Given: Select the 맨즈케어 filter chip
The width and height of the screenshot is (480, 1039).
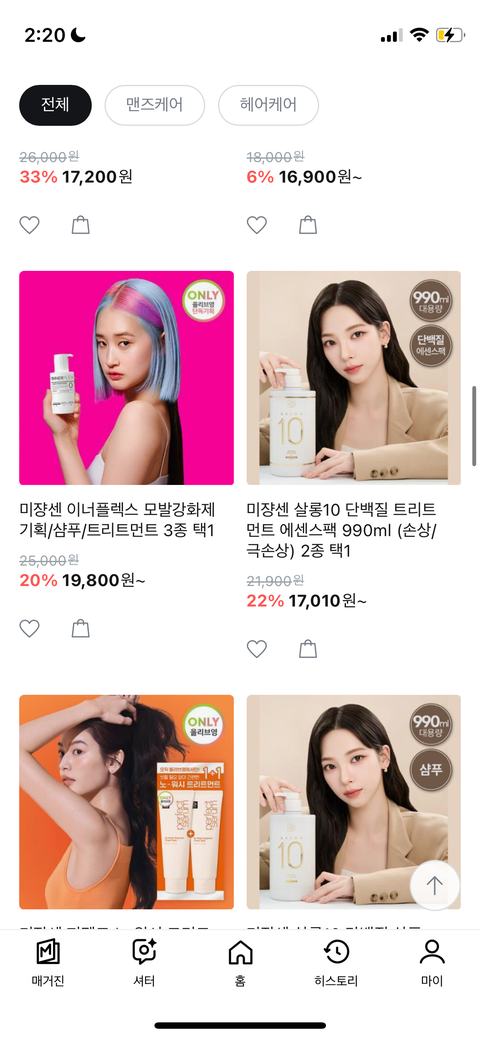Looking at the screenshot, I should [154, 105].
